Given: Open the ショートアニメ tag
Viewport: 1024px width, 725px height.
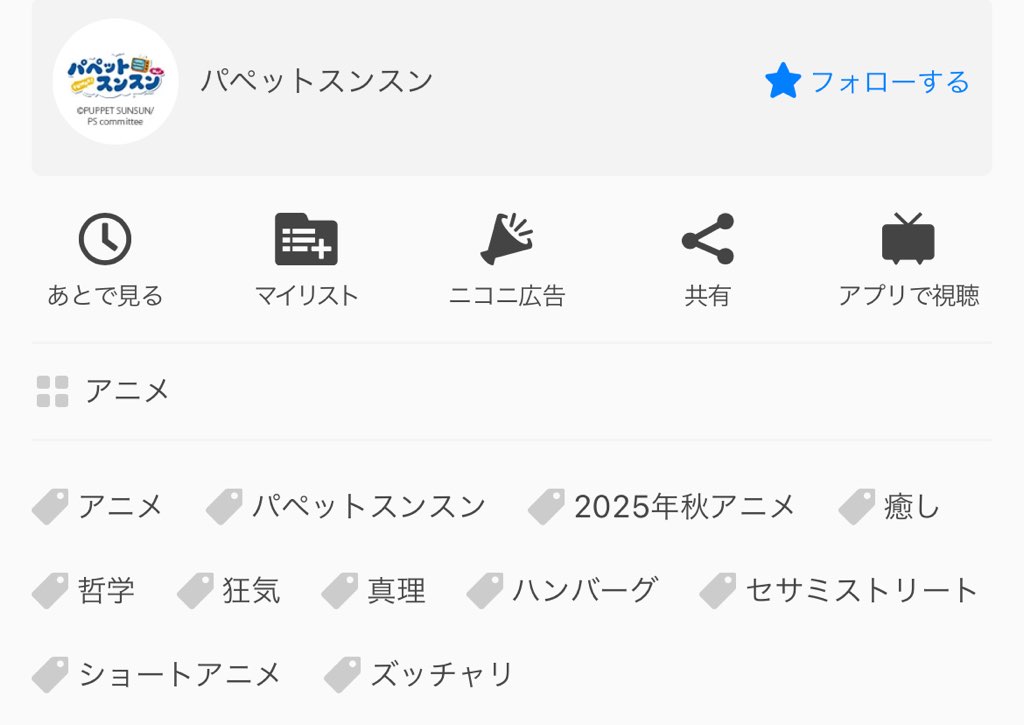Looking at the screenshot, I should click(x=156, y=675).
